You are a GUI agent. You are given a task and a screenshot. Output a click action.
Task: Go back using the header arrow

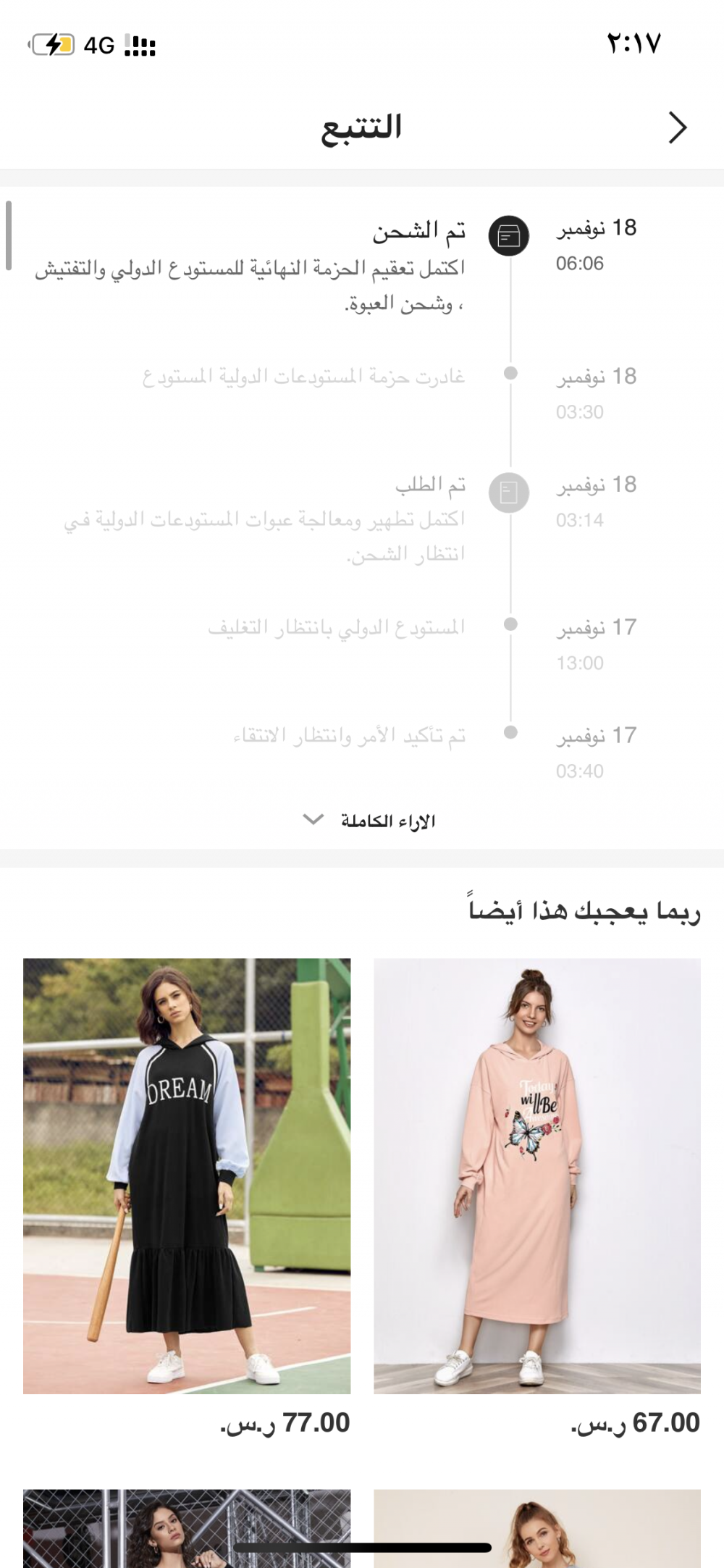point(677,128)
